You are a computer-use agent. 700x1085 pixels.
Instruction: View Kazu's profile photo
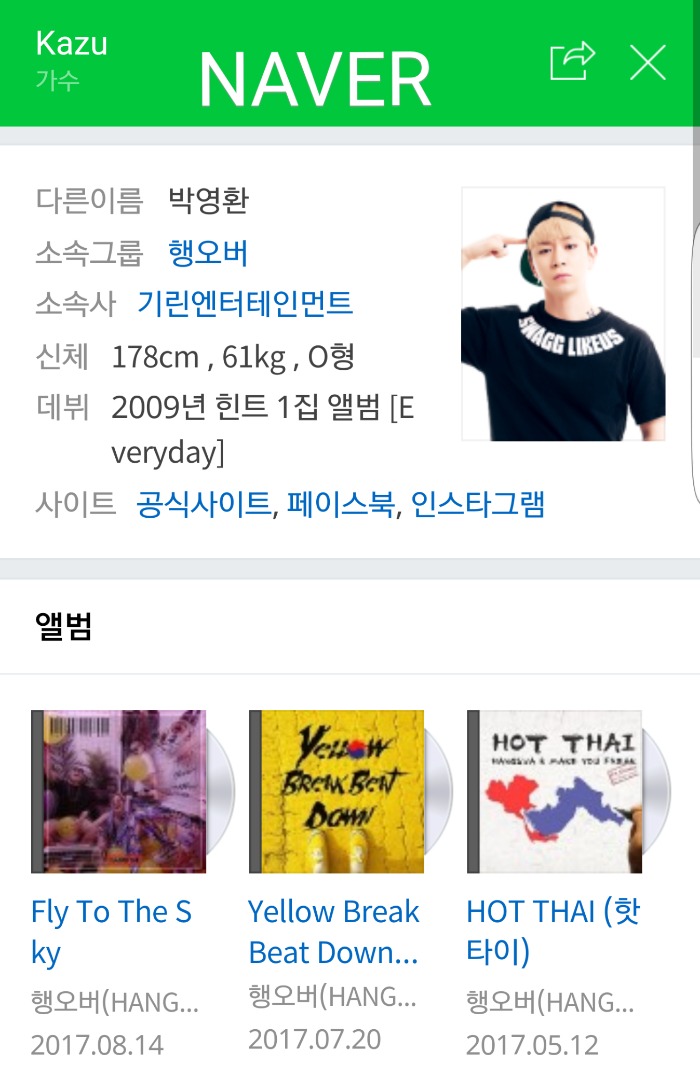pyautogui.click(x=563, y=314)
